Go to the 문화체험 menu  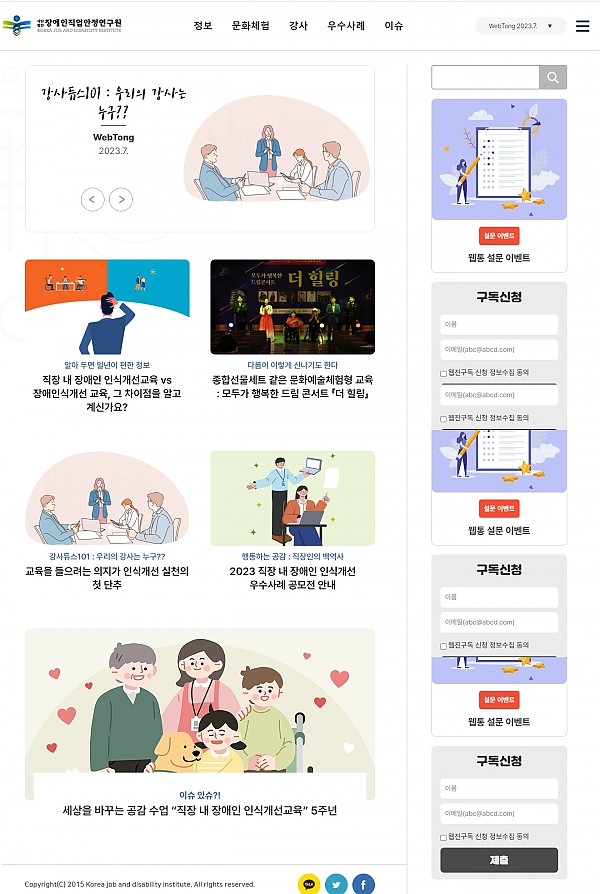(250, 26)
